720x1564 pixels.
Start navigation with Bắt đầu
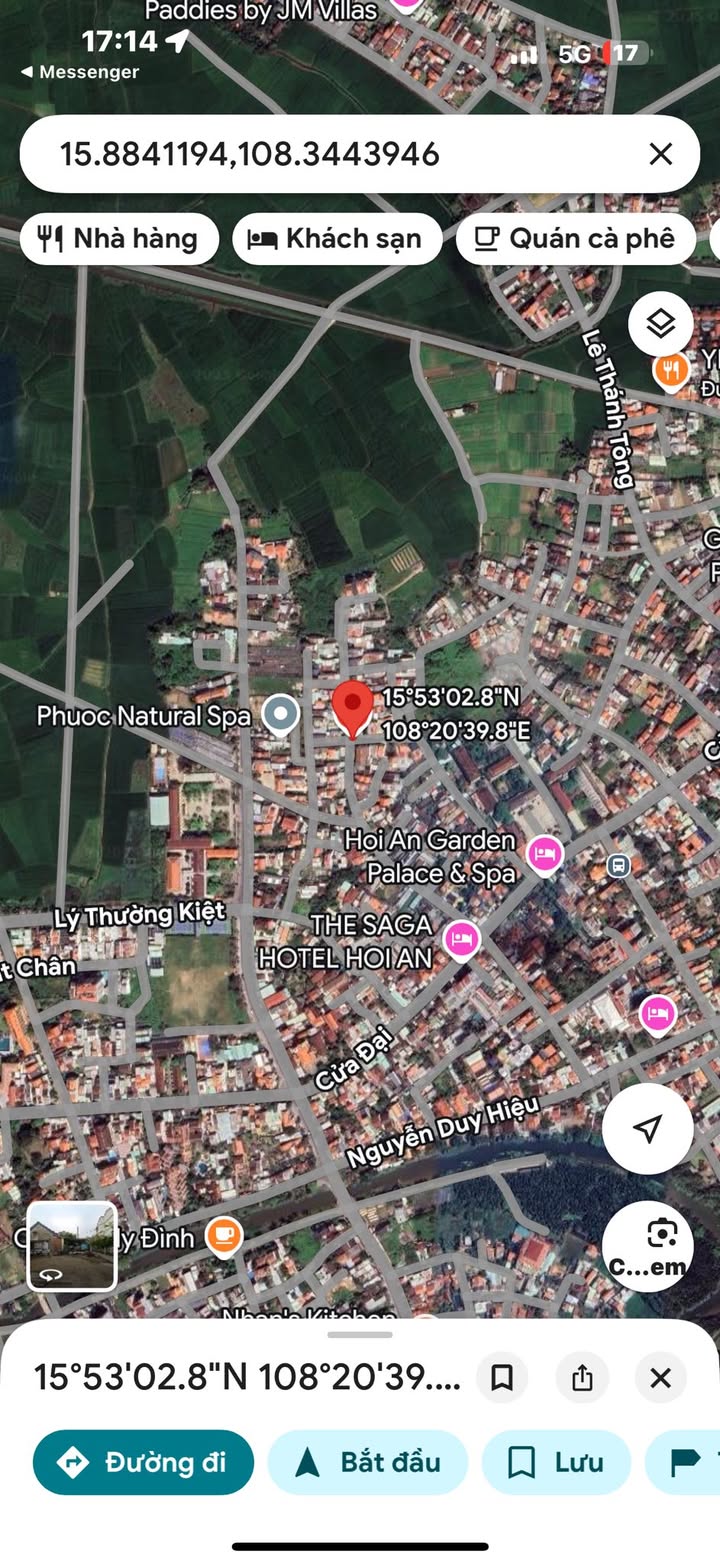pyautogui.click(x=368, y=1462)
